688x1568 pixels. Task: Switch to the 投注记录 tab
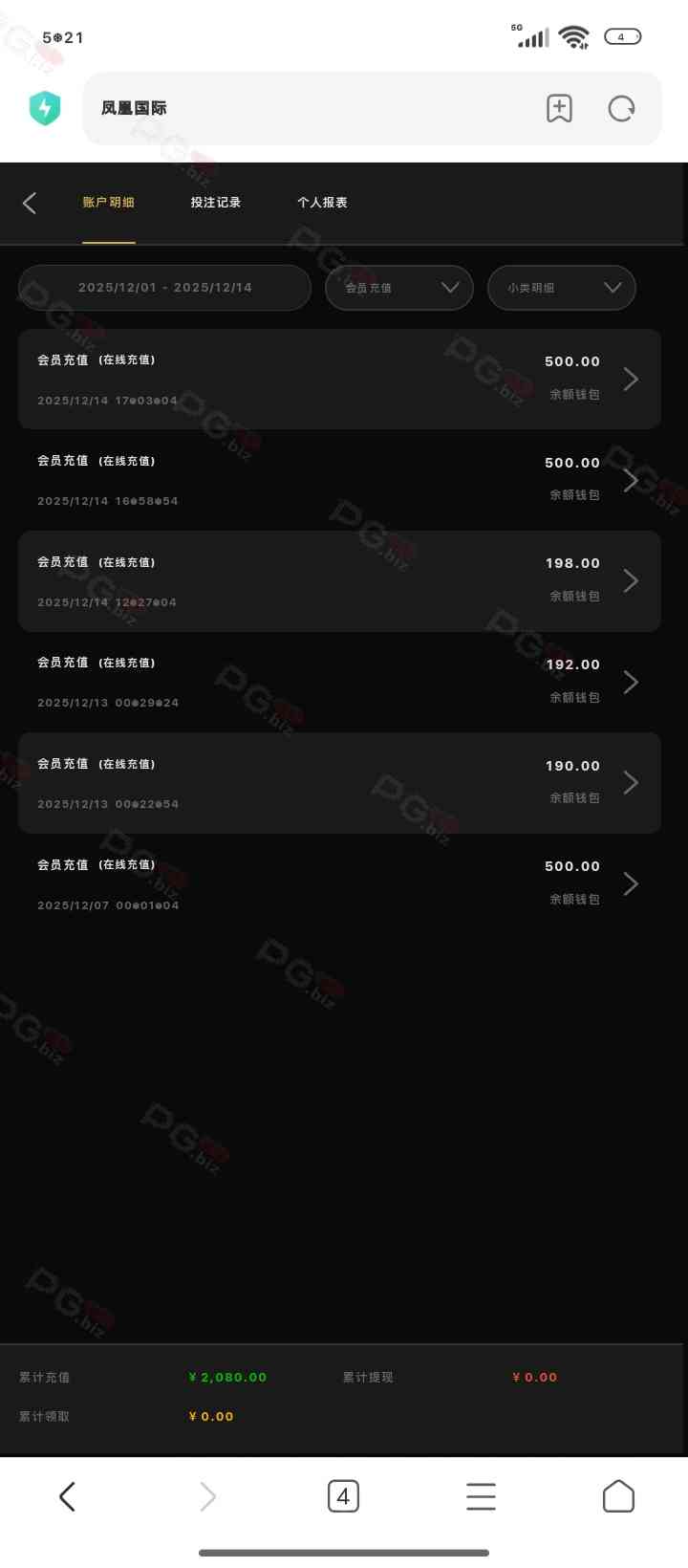[215, 203]
